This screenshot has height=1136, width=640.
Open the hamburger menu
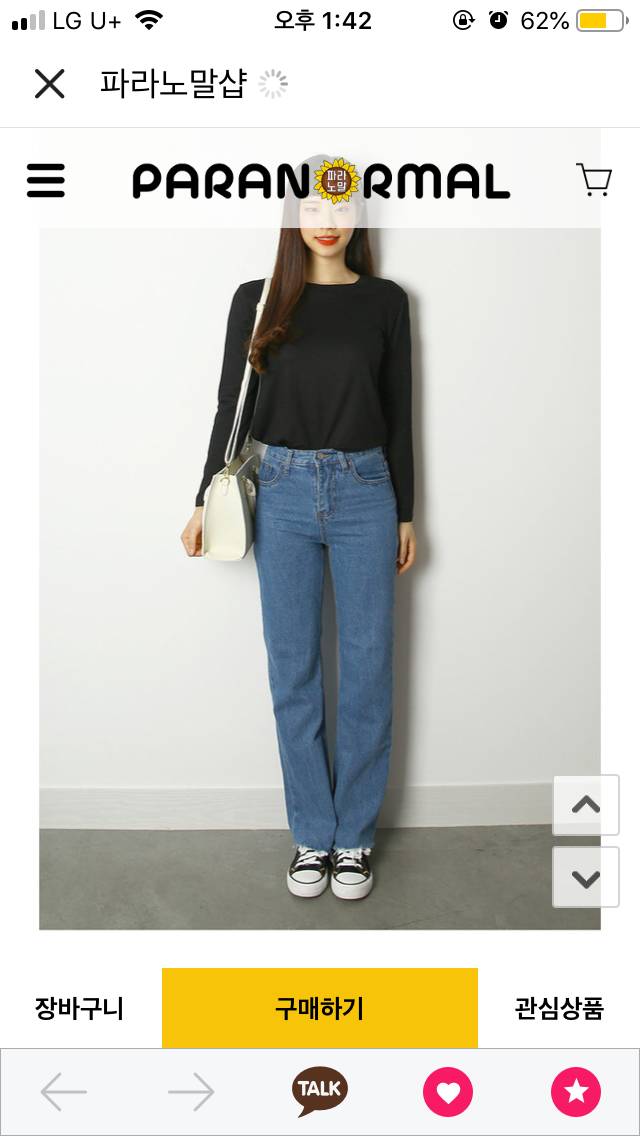[x=46, y=181]
